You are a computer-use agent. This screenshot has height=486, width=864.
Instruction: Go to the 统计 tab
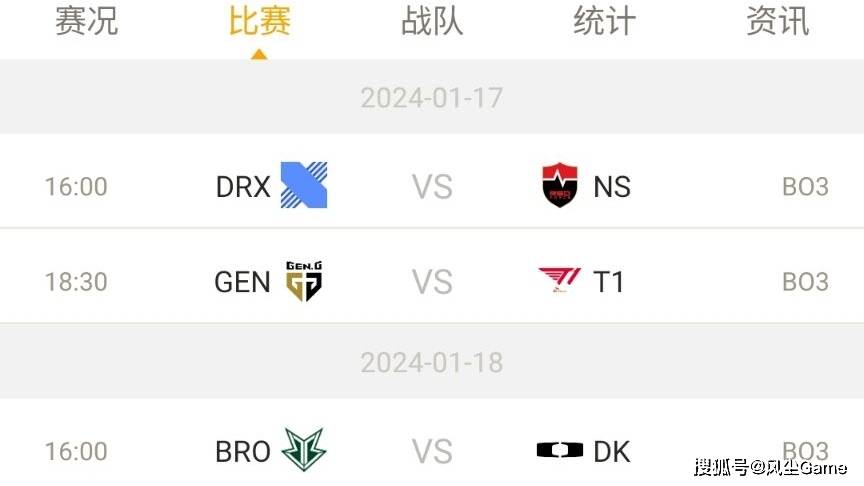(605, 21)
